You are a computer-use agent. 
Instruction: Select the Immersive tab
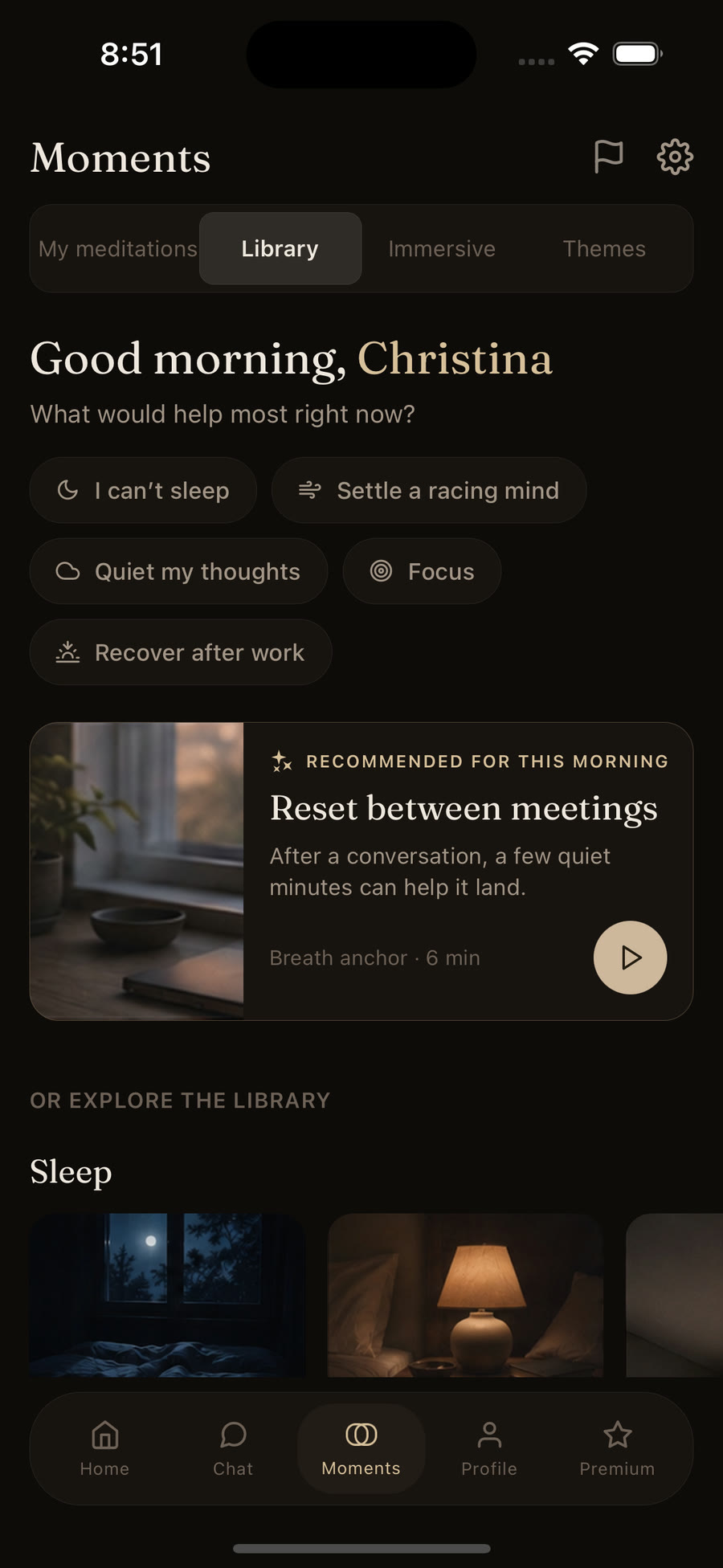[x=442, y=249]
